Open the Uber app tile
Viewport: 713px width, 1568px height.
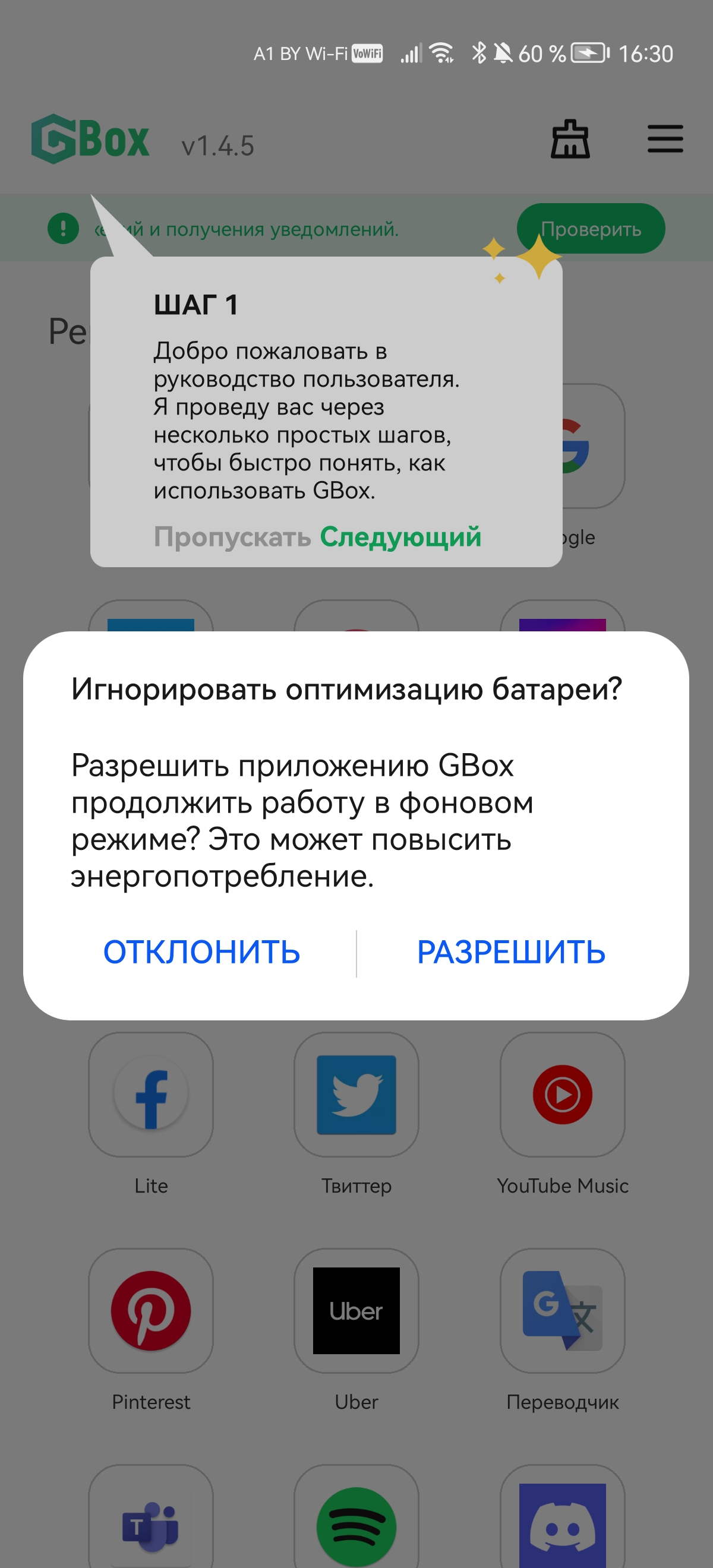tap(356, 1310)
